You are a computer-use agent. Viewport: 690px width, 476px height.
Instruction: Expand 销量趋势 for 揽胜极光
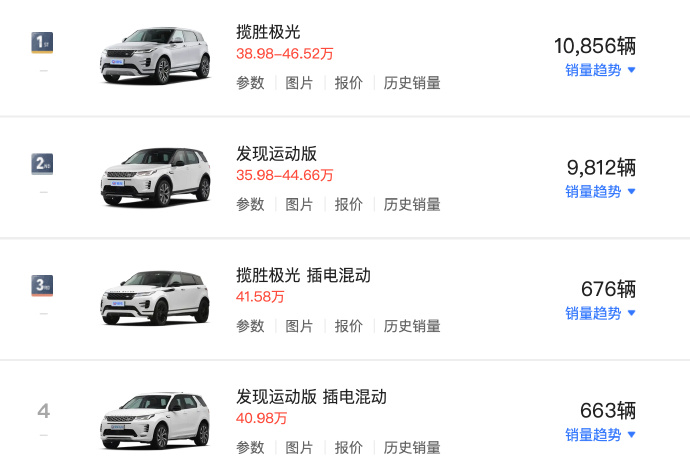tap(600, 70)
